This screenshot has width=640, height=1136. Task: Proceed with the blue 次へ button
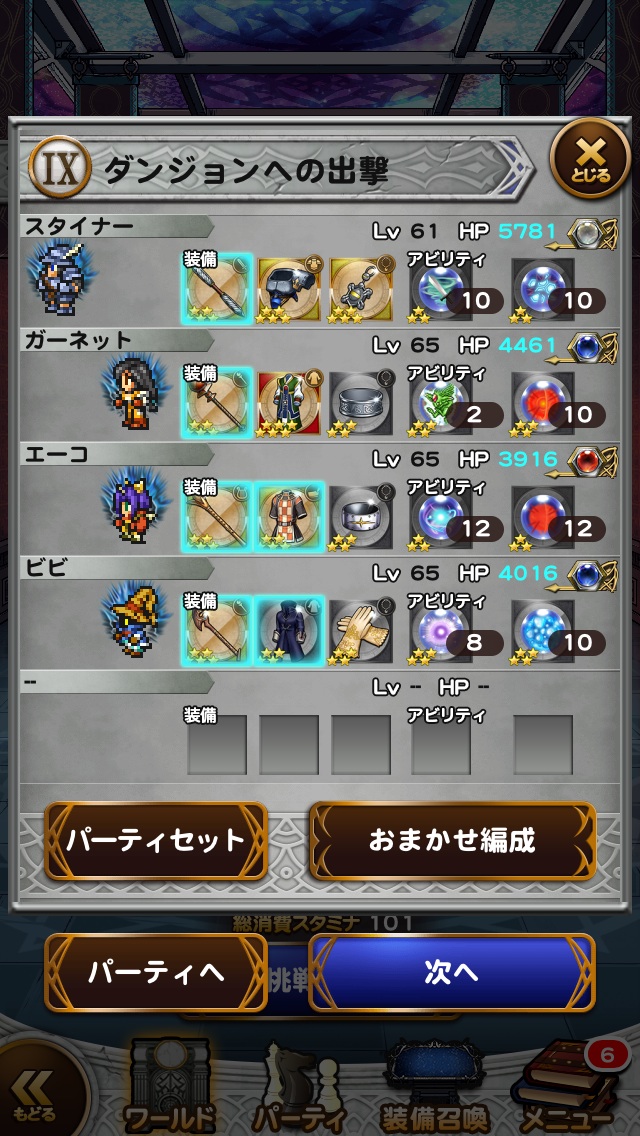pyautogui.click(x=452, y=973)
